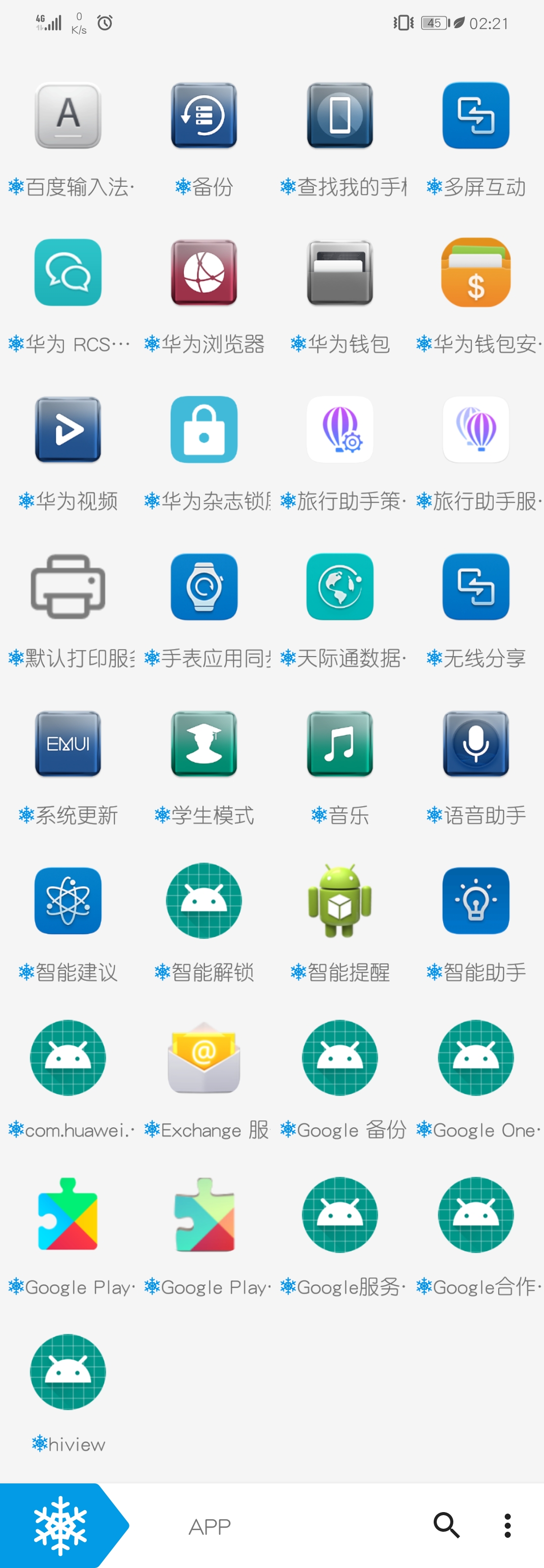This screenshot has width=544, height=1568.
Task: Tap the snowflake freeze tab
Action: pyautogui.click(x=60, y=1525)
